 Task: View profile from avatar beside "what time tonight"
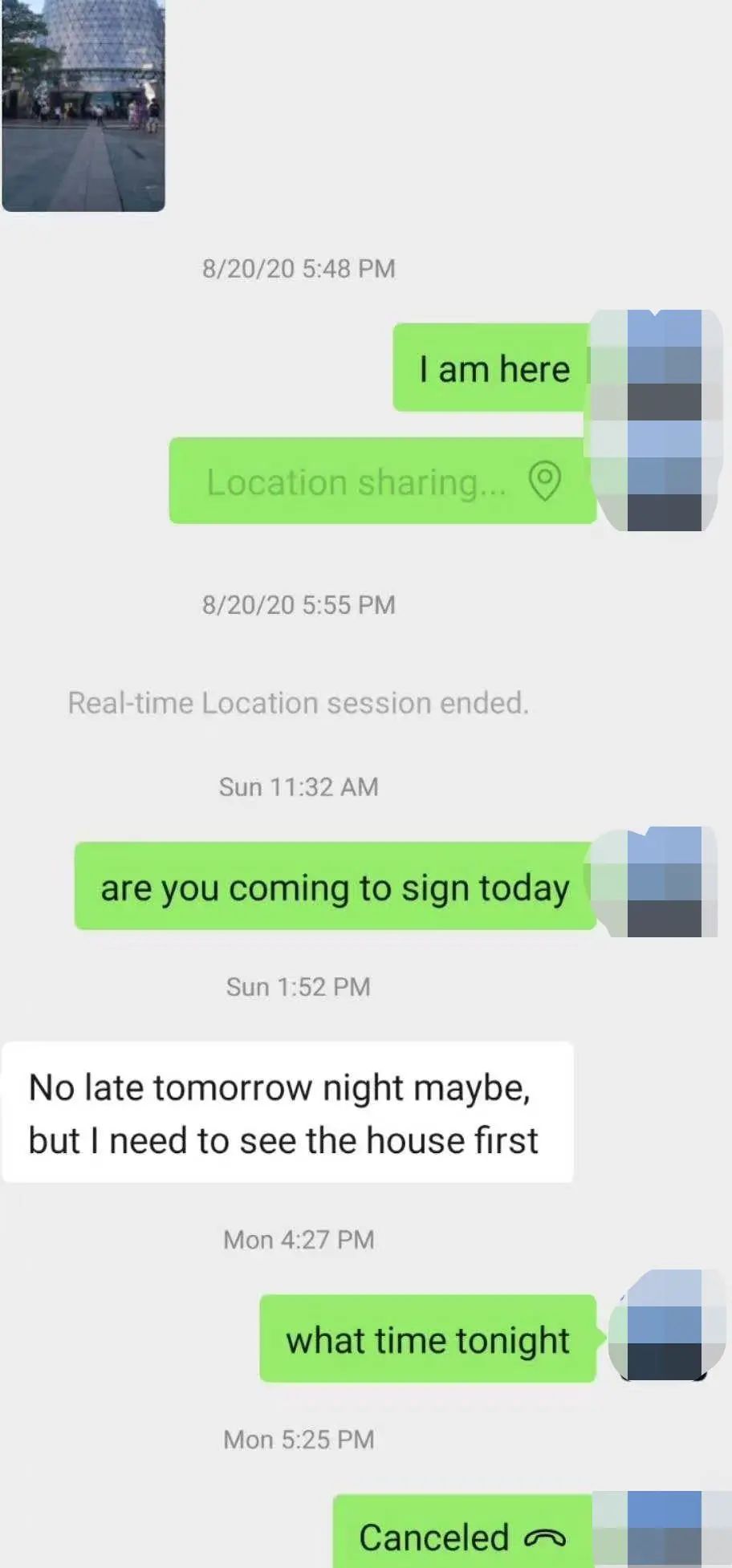665,1325
